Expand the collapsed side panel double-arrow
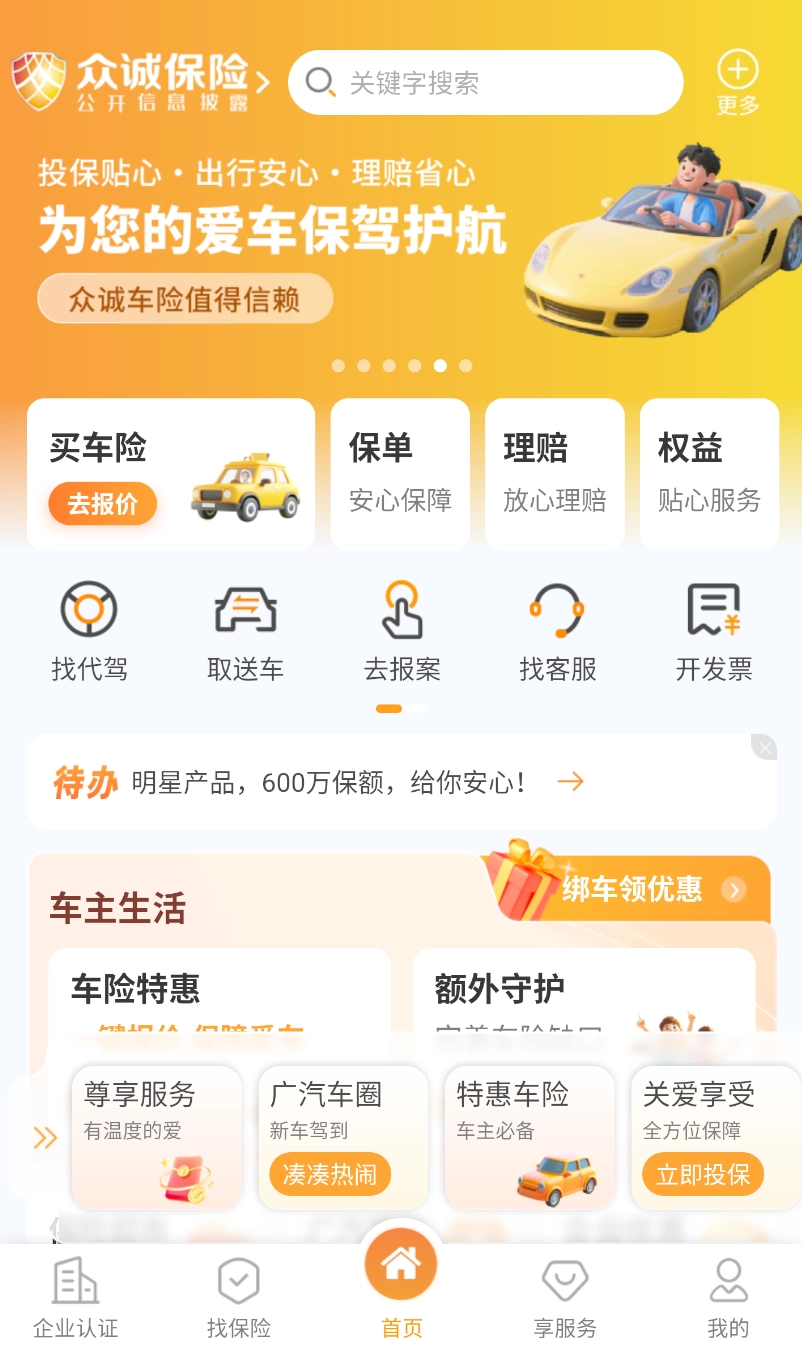 point(43,1137)
